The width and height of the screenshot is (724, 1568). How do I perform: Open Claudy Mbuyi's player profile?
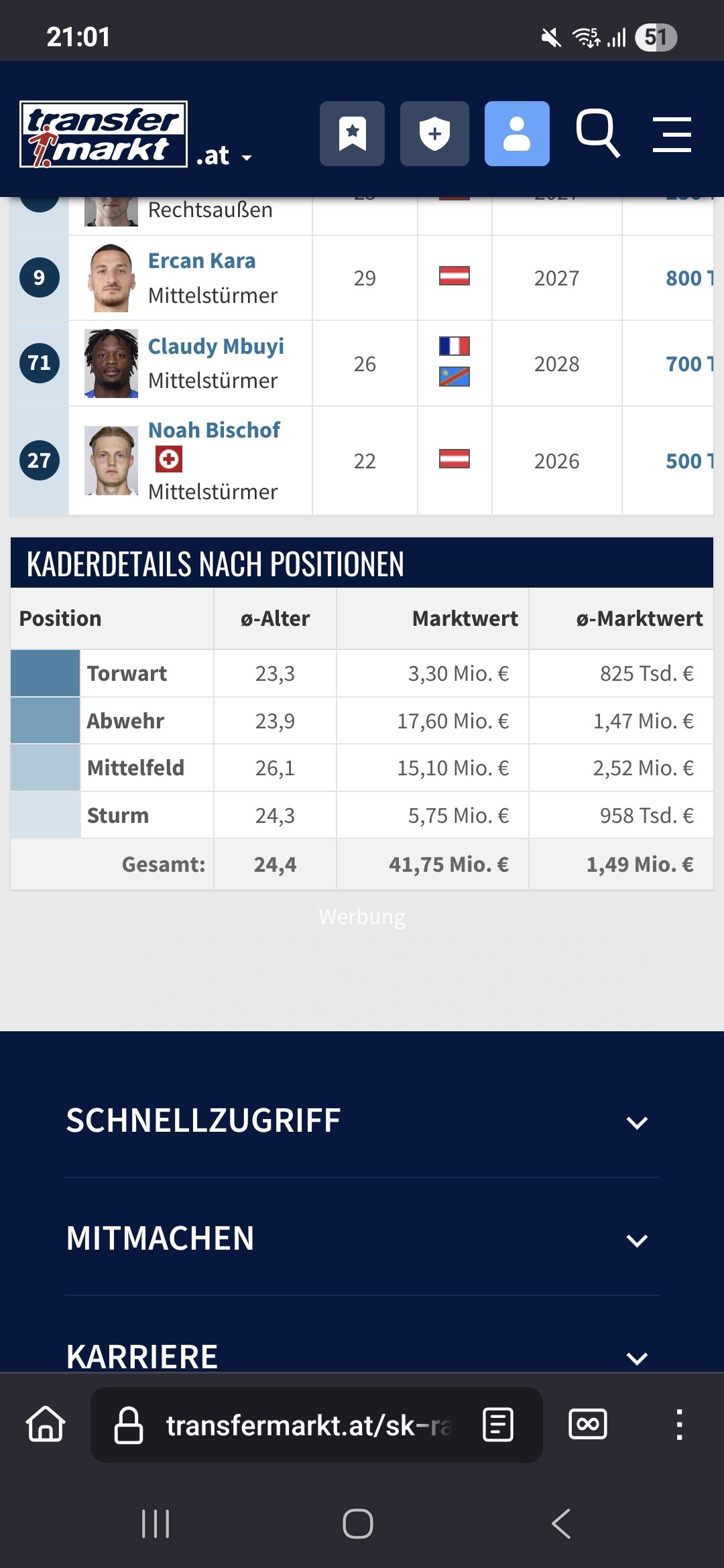[x=216, y=346]
